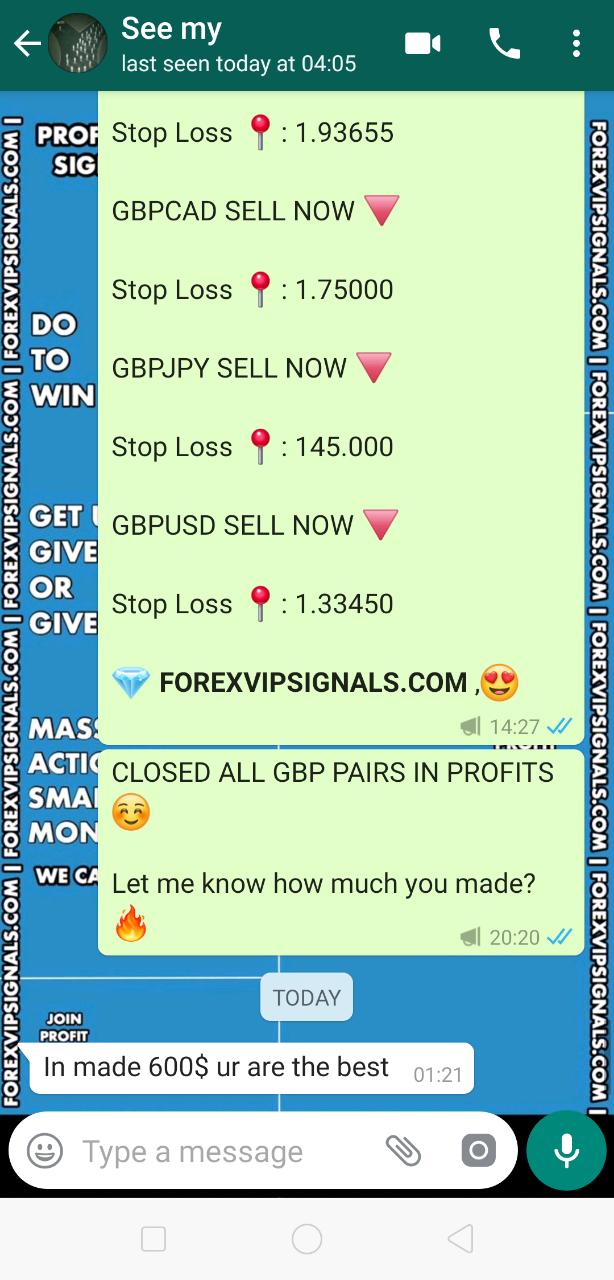The image size is (614, 1280).
Task: Open contact info for See my
Action: tap(238, 44)
